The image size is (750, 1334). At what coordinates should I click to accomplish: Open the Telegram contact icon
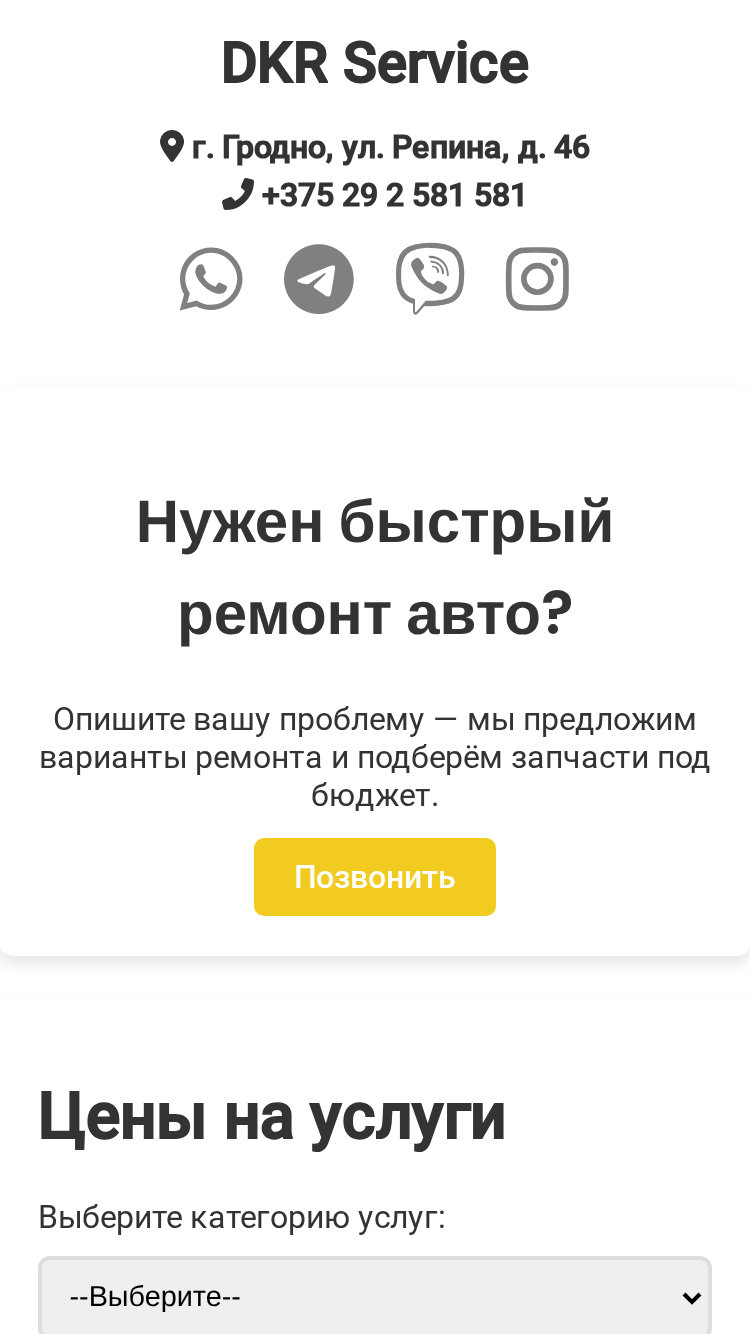pyautogui.click(x=319, y=279)
